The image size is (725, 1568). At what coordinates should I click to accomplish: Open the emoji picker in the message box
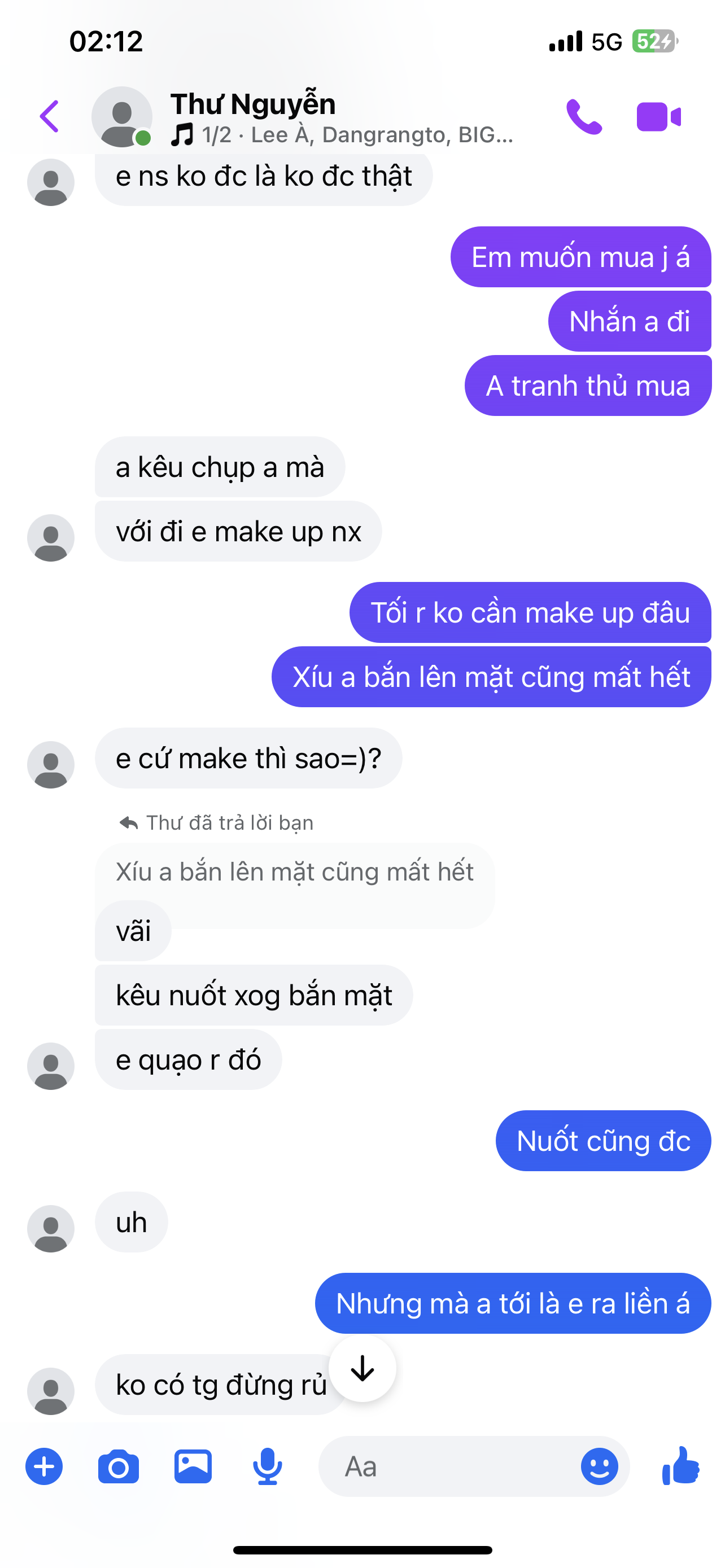point(599,1466)
